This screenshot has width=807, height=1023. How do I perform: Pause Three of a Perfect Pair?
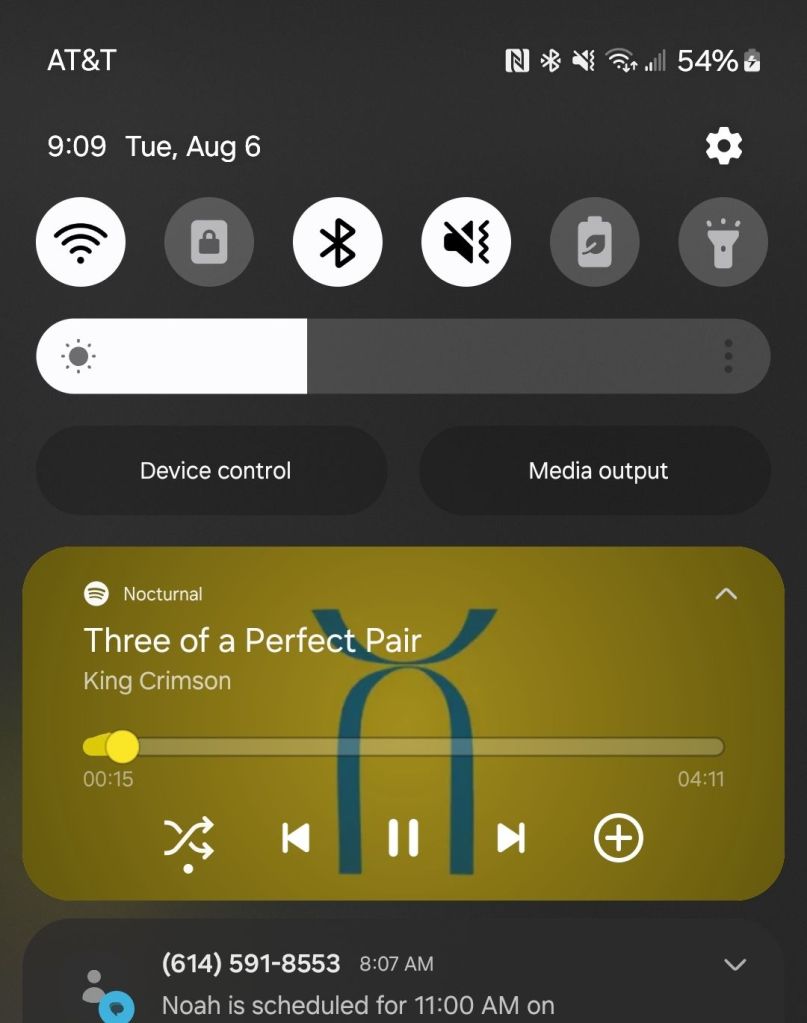(x=403, y=838)
